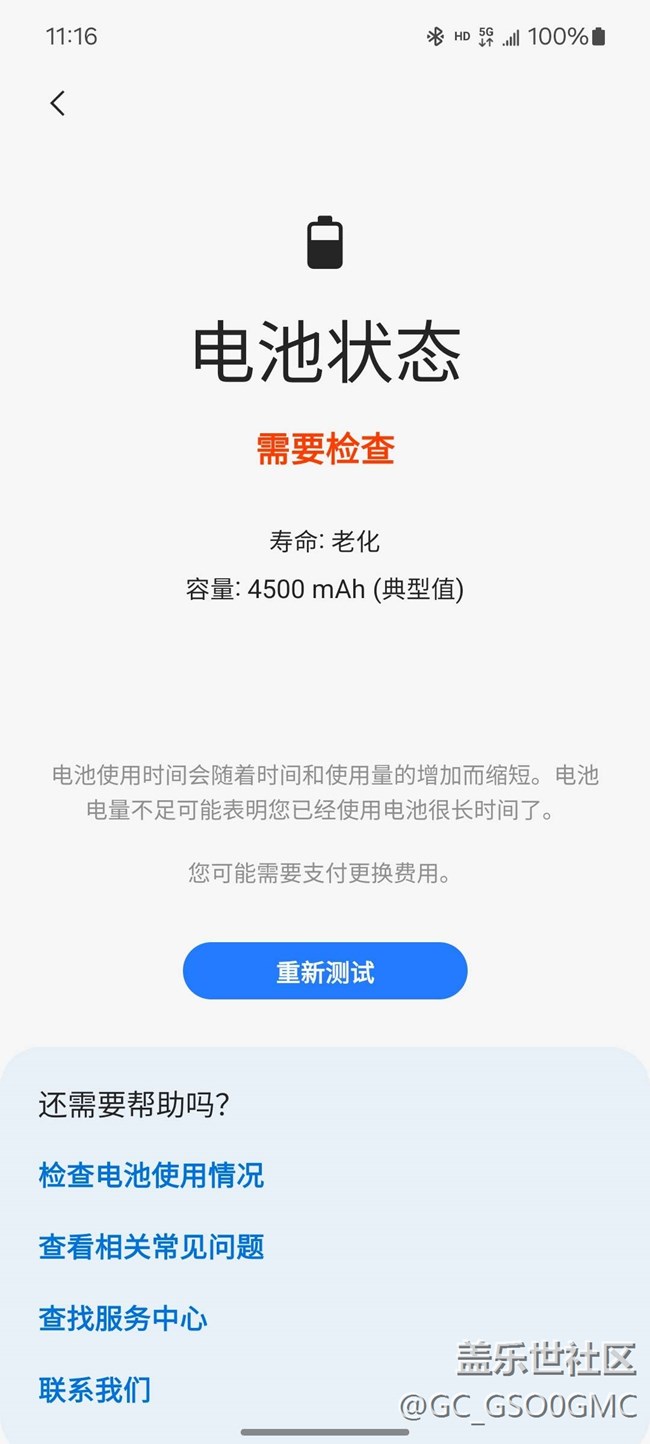This screenshot has height=1444, width=650.
Task: Open the 联系我们 contact link
Action: [x=95, y=1389]
